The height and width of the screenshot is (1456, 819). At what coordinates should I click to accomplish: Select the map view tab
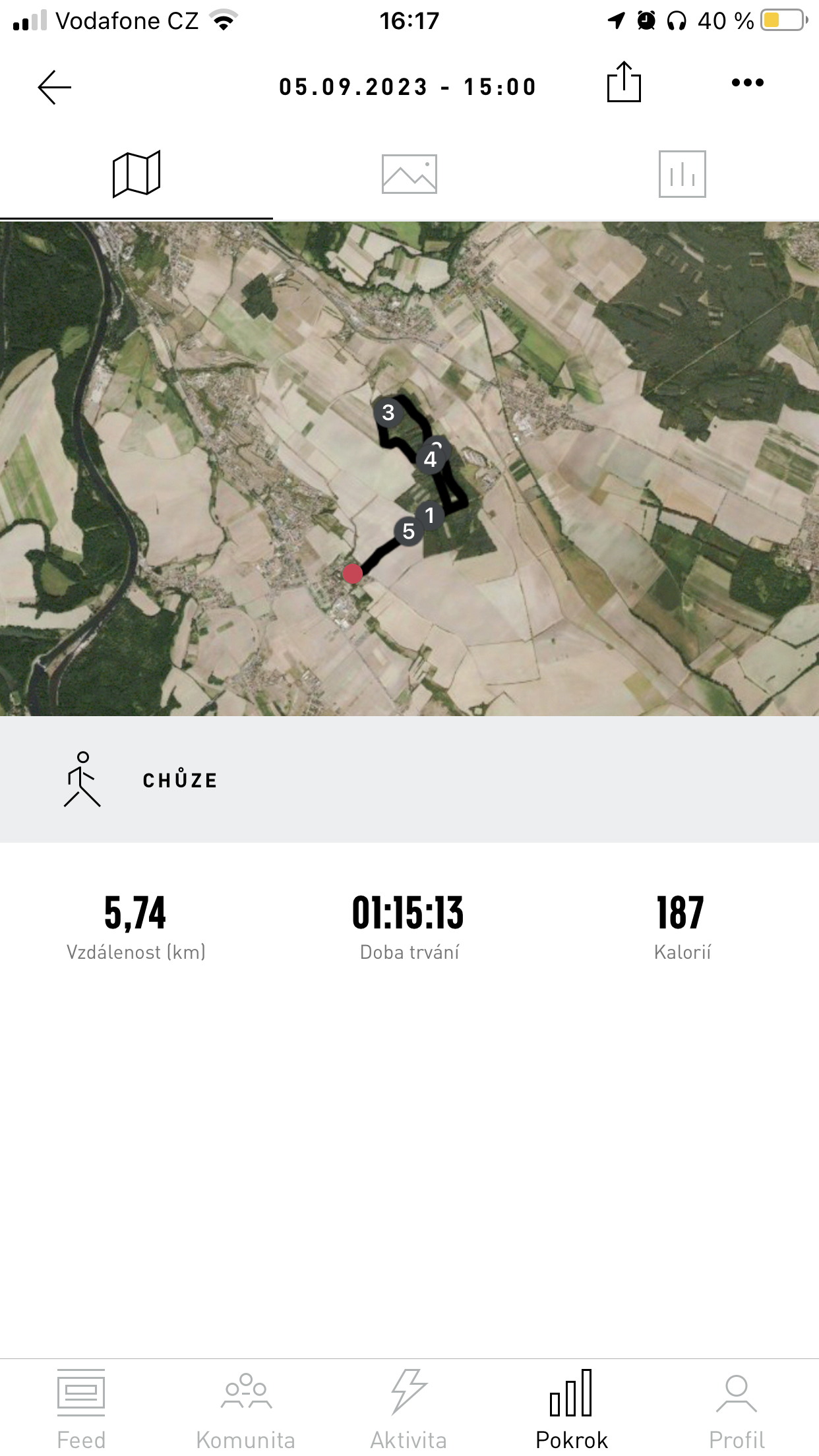[x=136, y=174]
